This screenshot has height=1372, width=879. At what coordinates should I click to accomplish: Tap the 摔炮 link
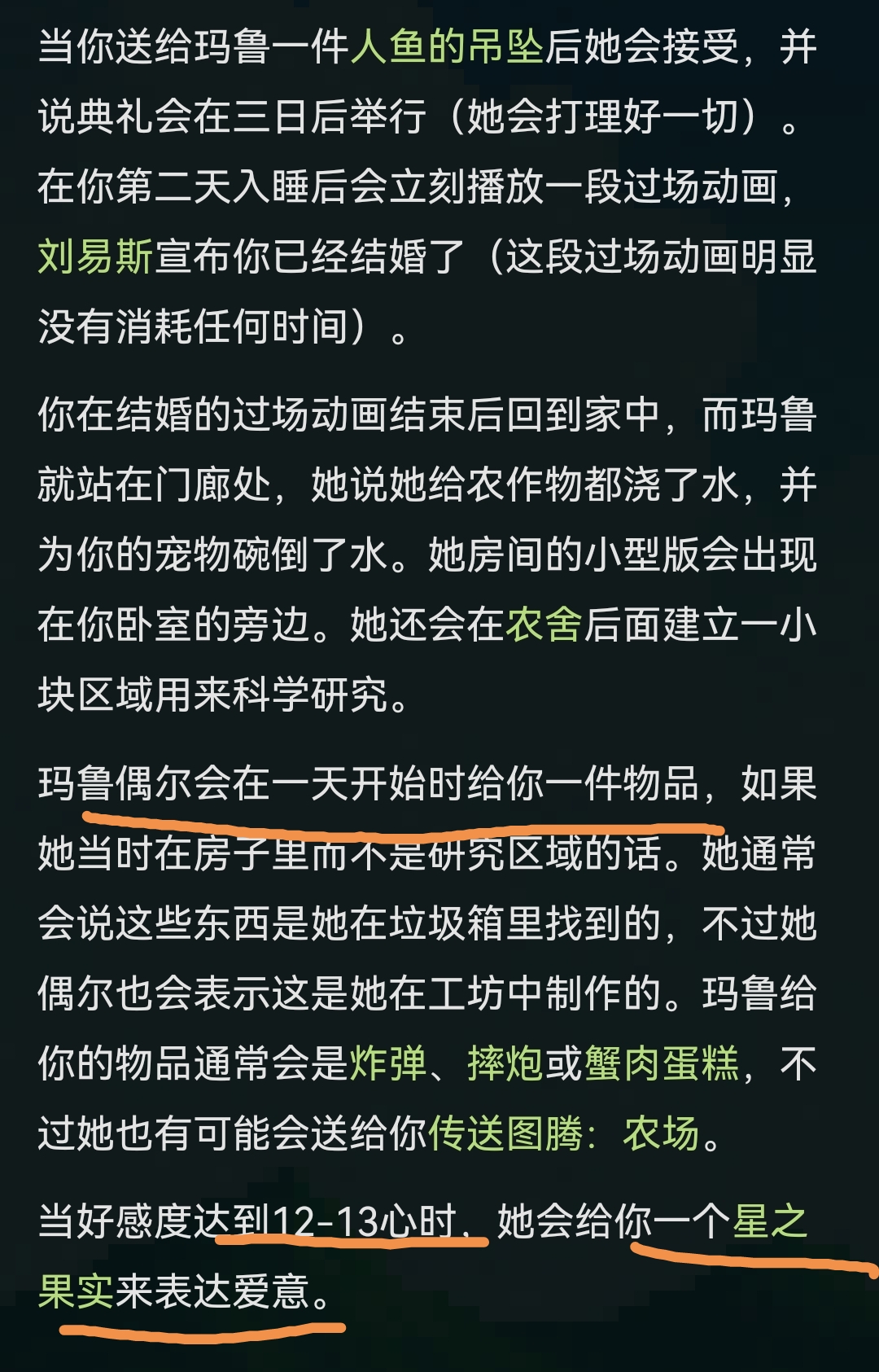[x=505, y=1063]
